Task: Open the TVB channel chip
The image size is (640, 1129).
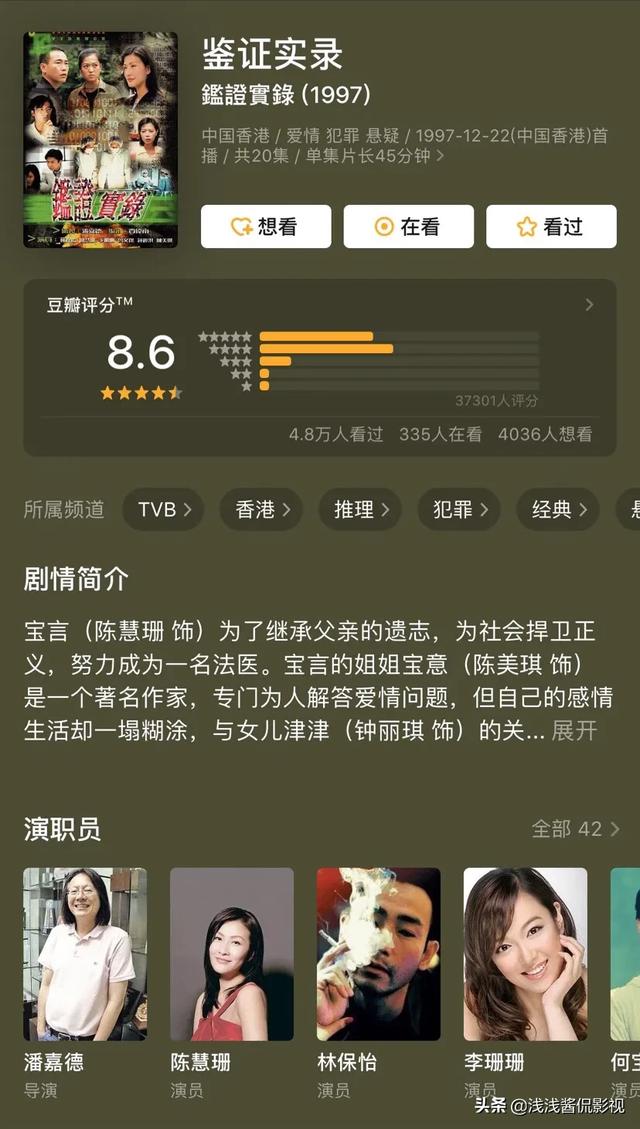Action: pyautogui.click(x=163, y=510)
